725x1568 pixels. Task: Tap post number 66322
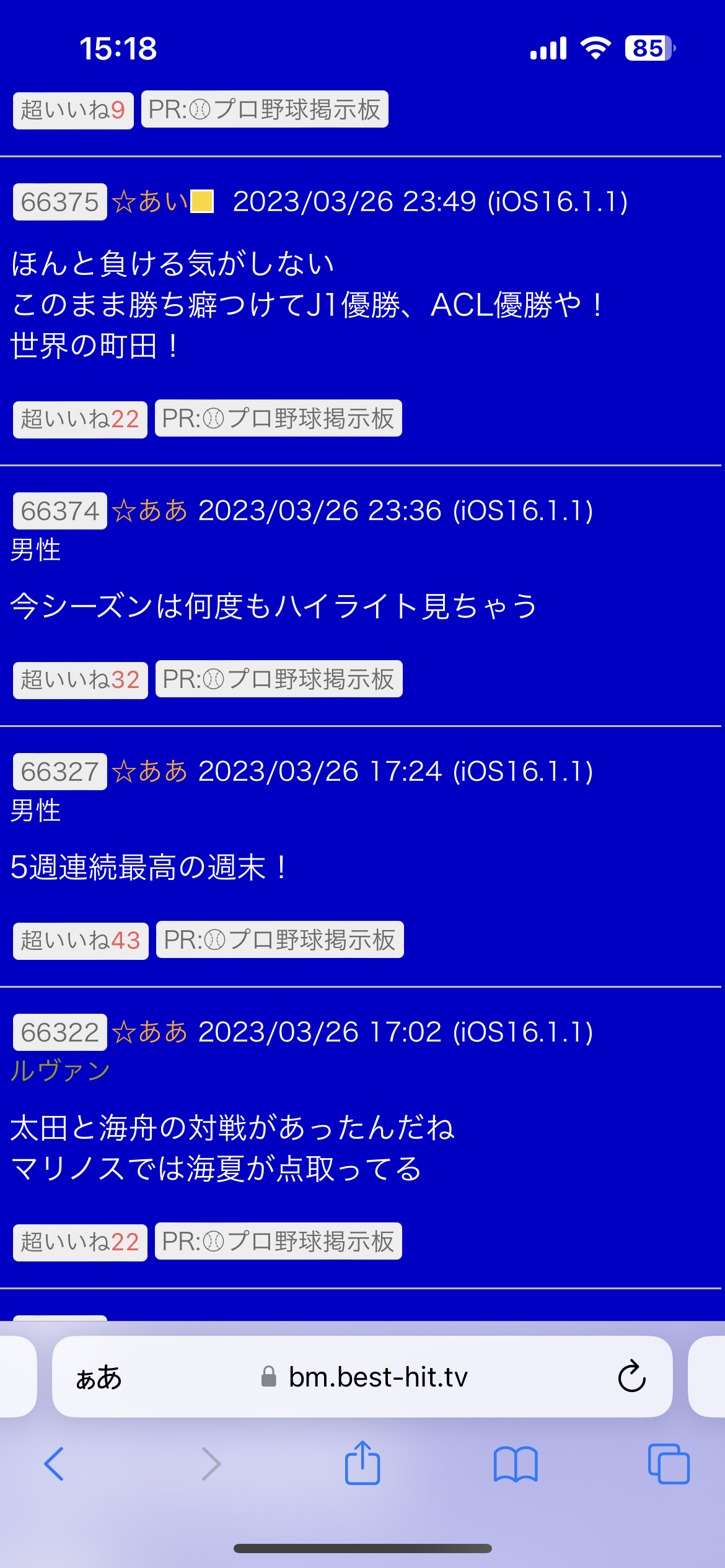[x=60, y=1032]
